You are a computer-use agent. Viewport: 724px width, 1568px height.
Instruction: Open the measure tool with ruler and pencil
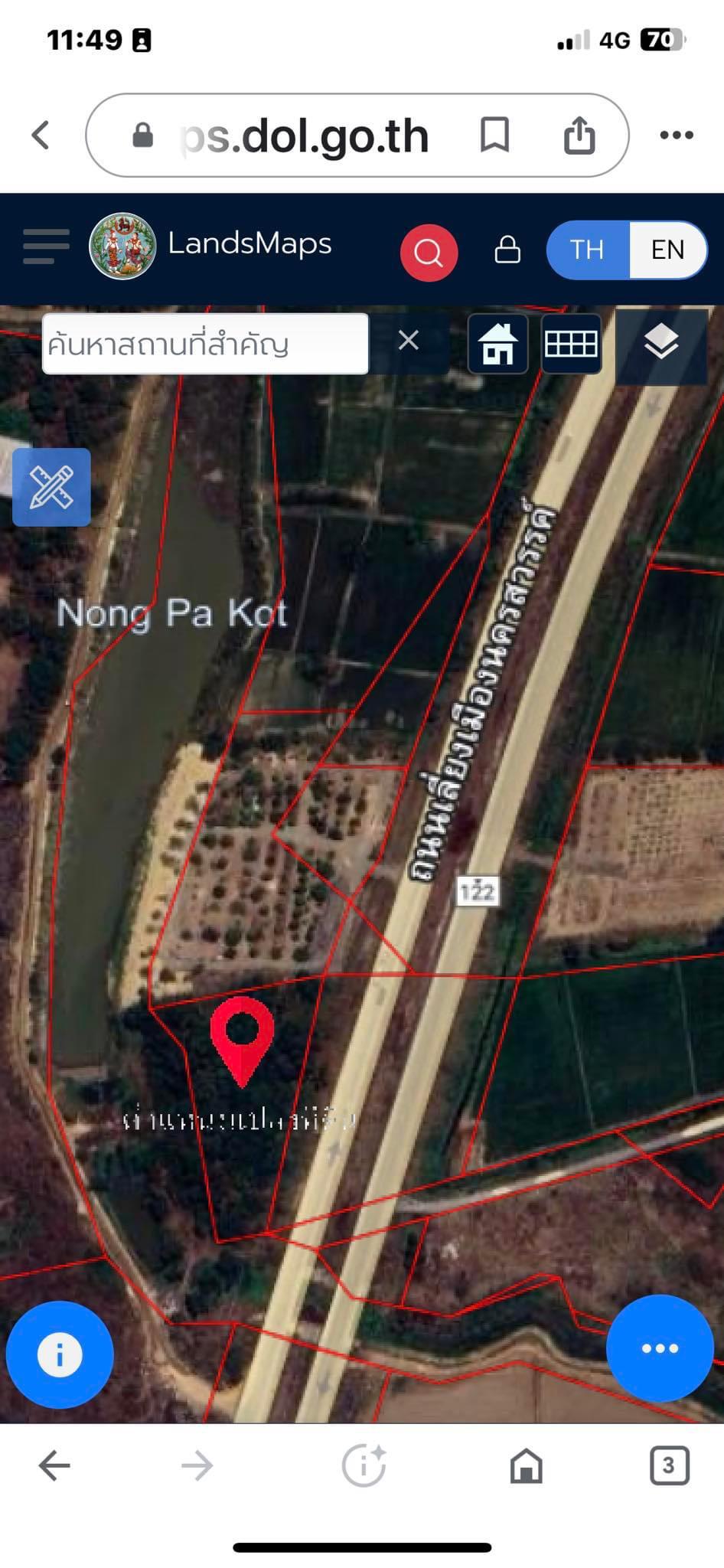pos(51,488)
